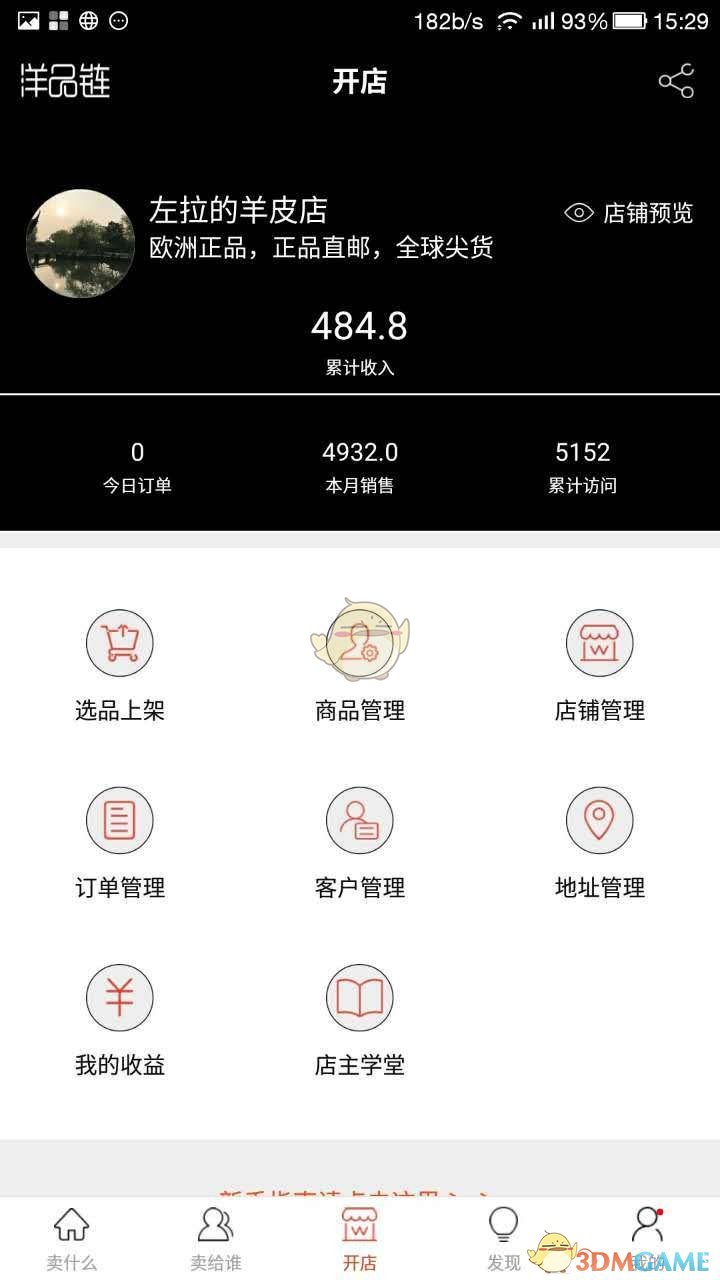This screenshot has height=1280, width=720.
Task: Open 店铺预览 store preview
Action: click(x=629, y=213)
